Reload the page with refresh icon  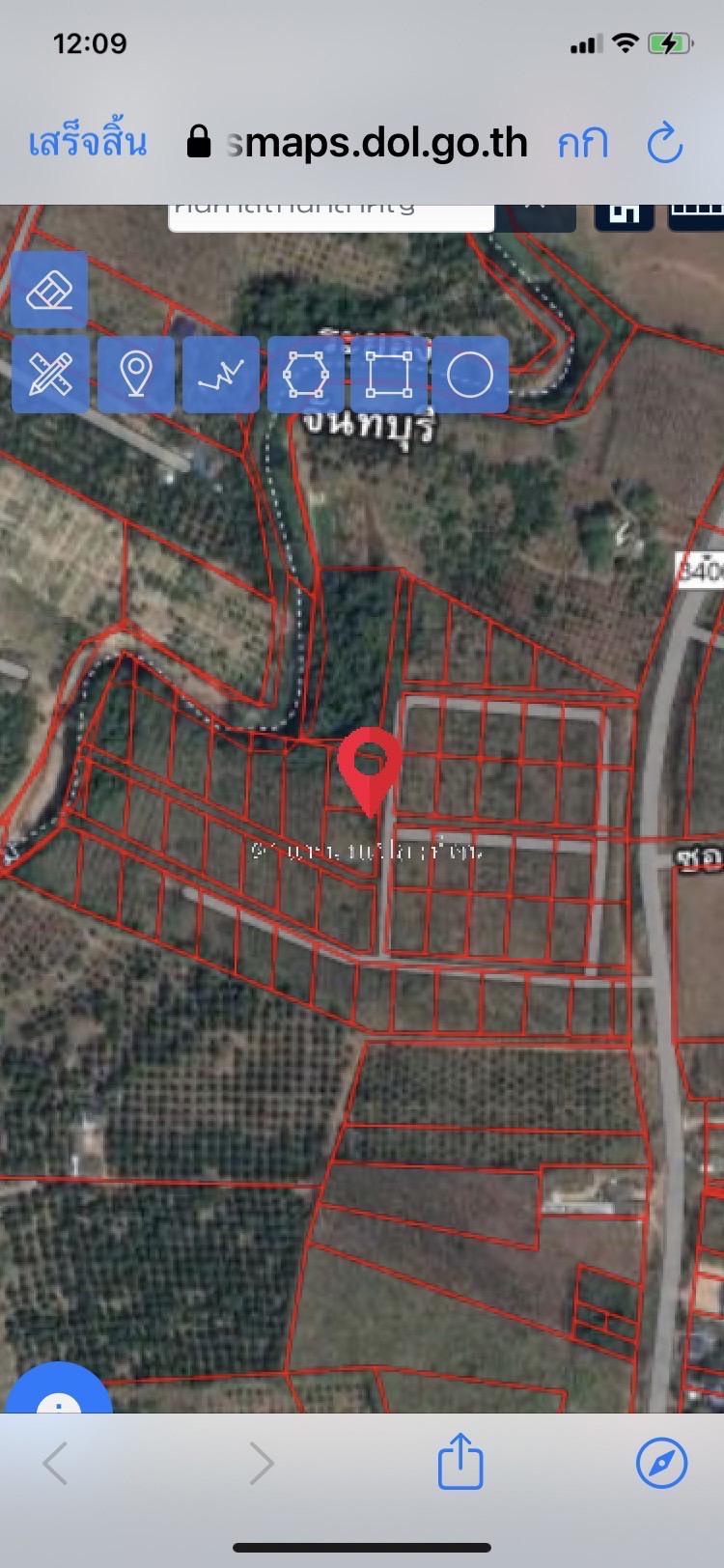point(664,144)
